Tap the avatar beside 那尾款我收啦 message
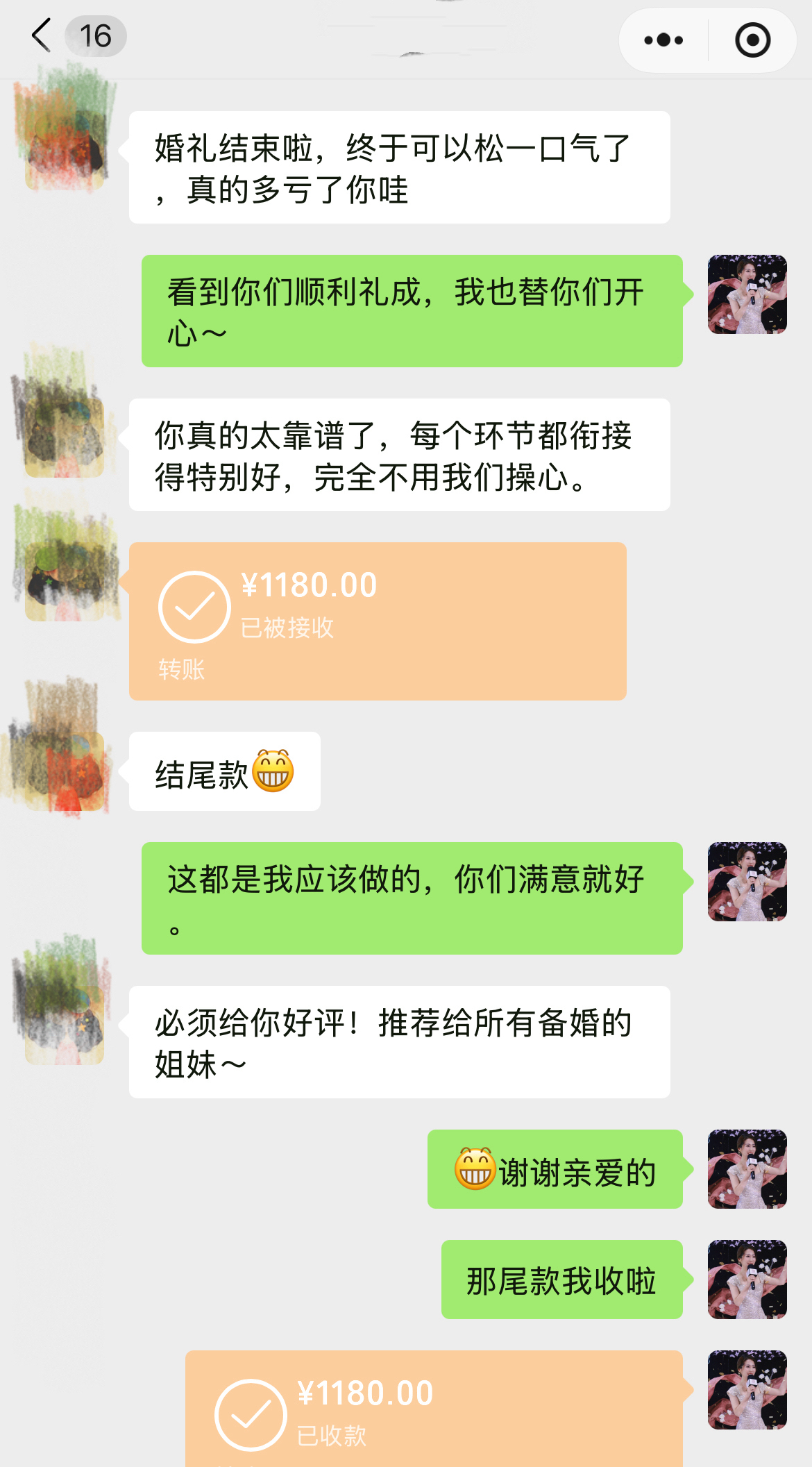Screen dimensions: 812x1467 point(747,1280)
